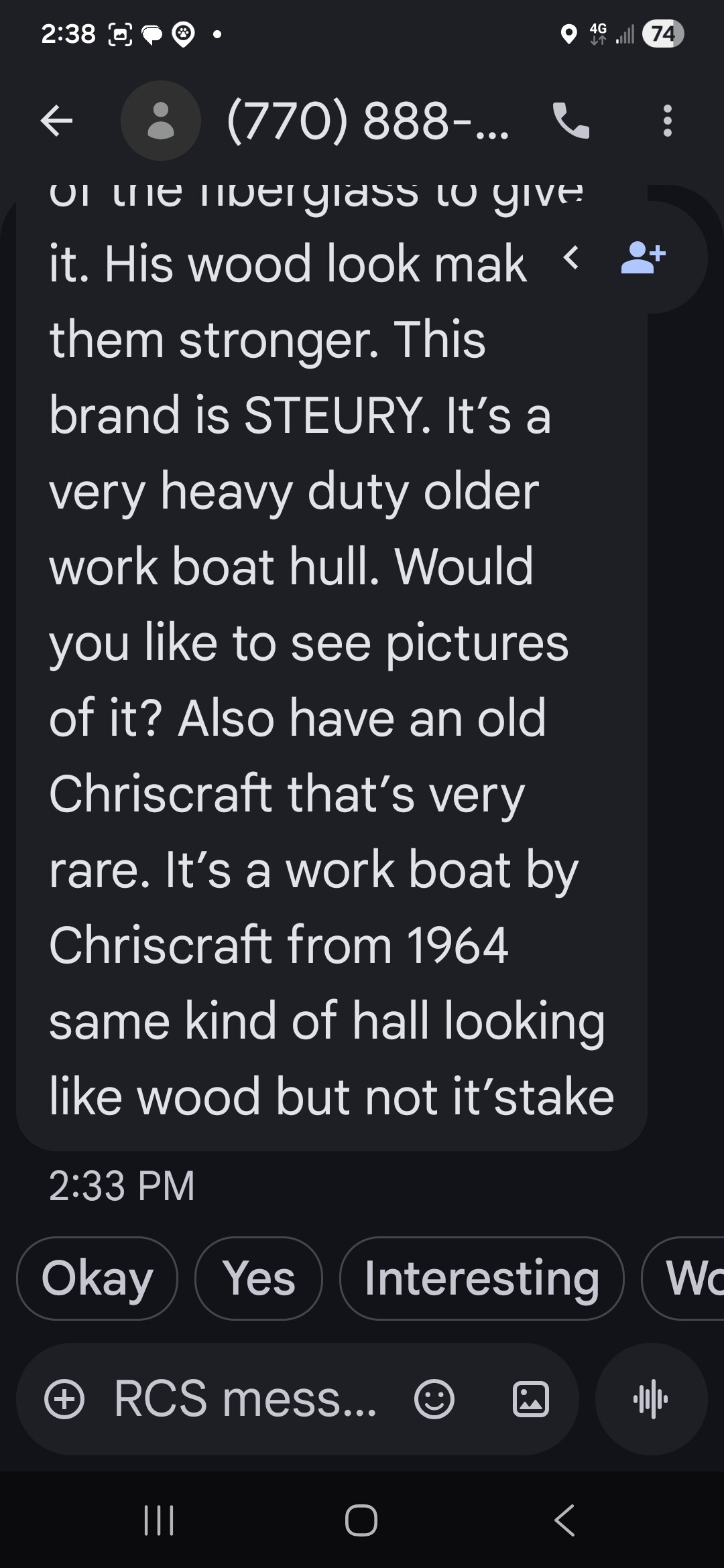Open the recent apps overview

[x=160, y=1520]
